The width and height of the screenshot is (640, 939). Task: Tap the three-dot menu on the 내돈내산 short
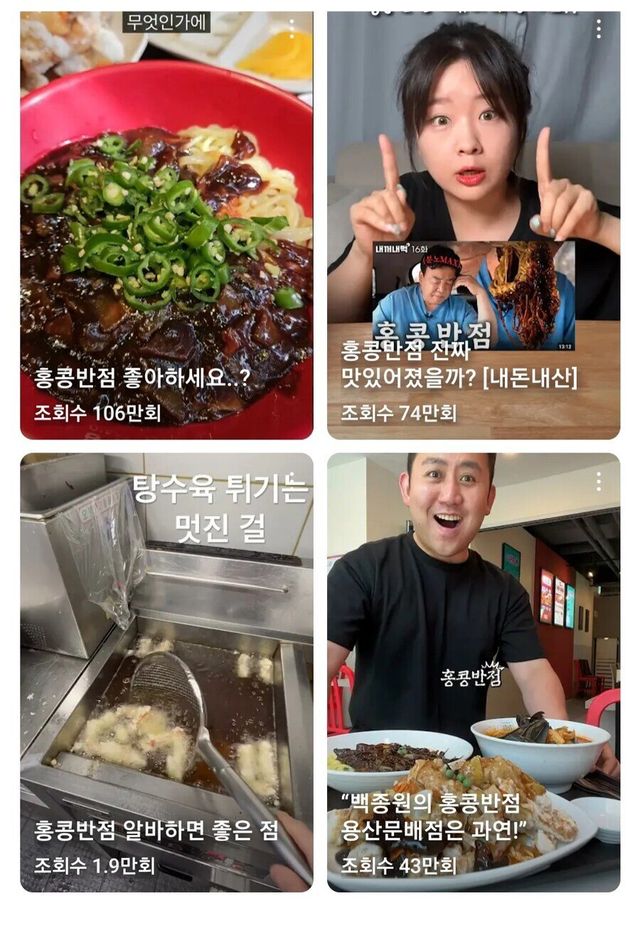[x=598, y=28]
